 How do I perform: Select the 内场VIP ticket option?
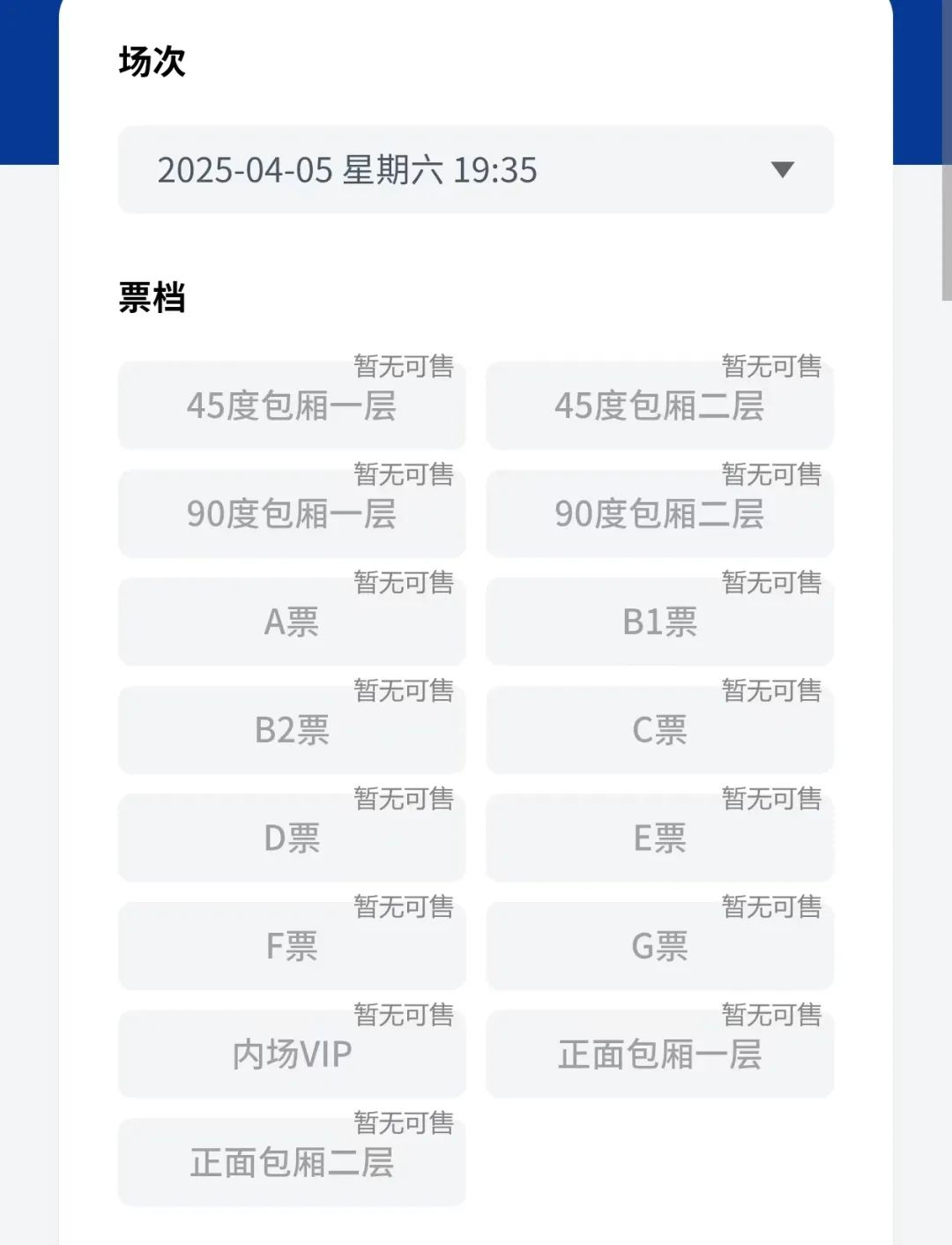[292, 1055]
